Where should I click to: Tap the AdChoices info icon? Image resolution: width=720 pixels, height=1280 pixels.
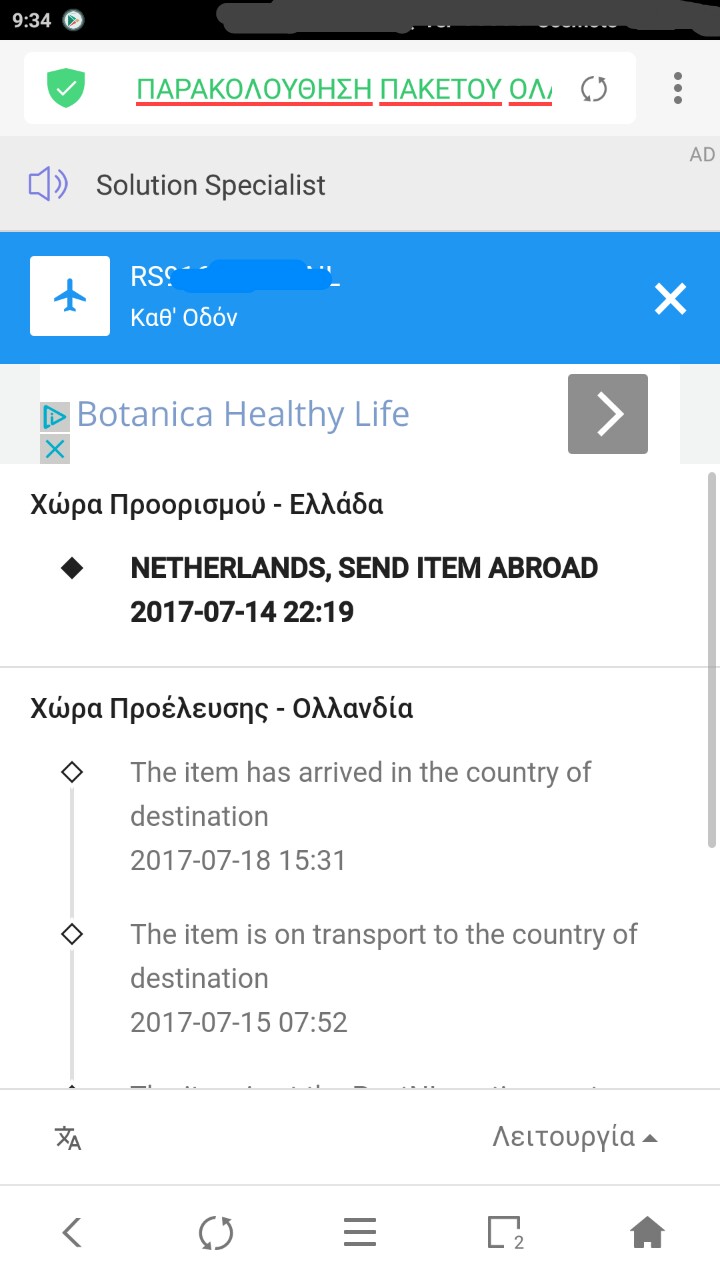[x=55, y=416]
